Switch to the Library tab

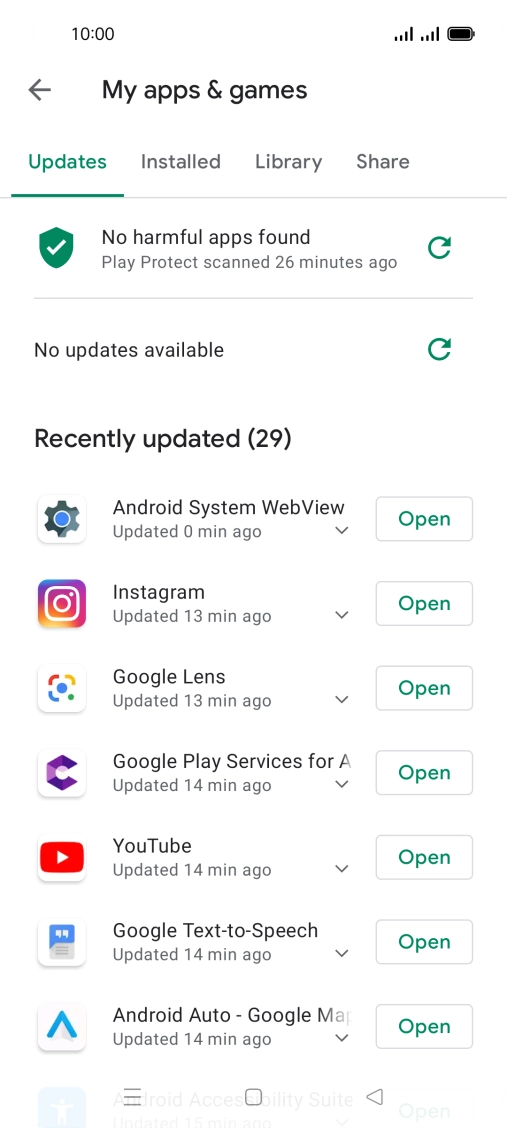point(288,162)
